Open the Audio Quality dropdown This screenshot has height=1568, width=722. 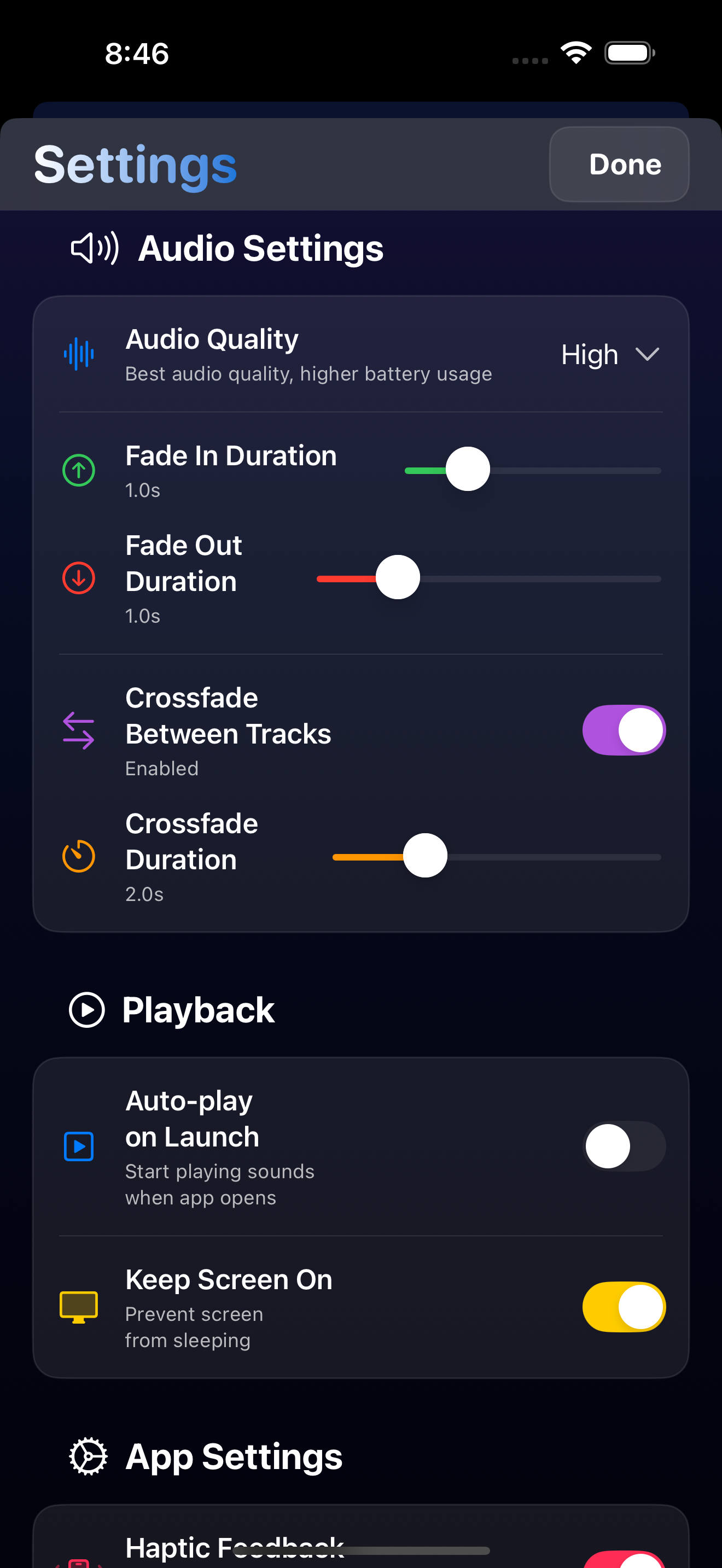pos(609,354)
